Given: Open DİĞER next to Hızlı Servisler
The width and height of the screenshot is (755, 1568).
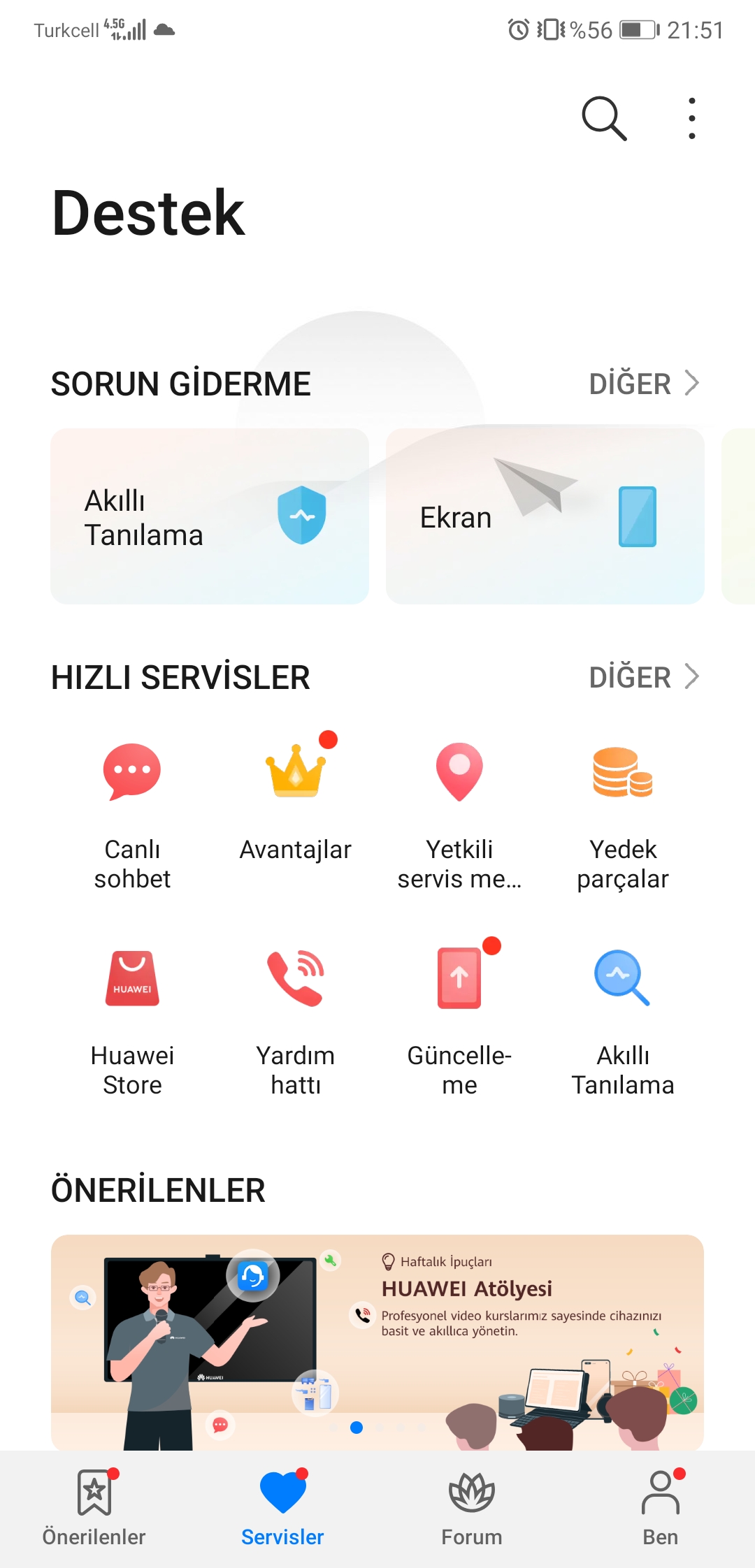Looking at the screenshot, I should coord(643,677).
